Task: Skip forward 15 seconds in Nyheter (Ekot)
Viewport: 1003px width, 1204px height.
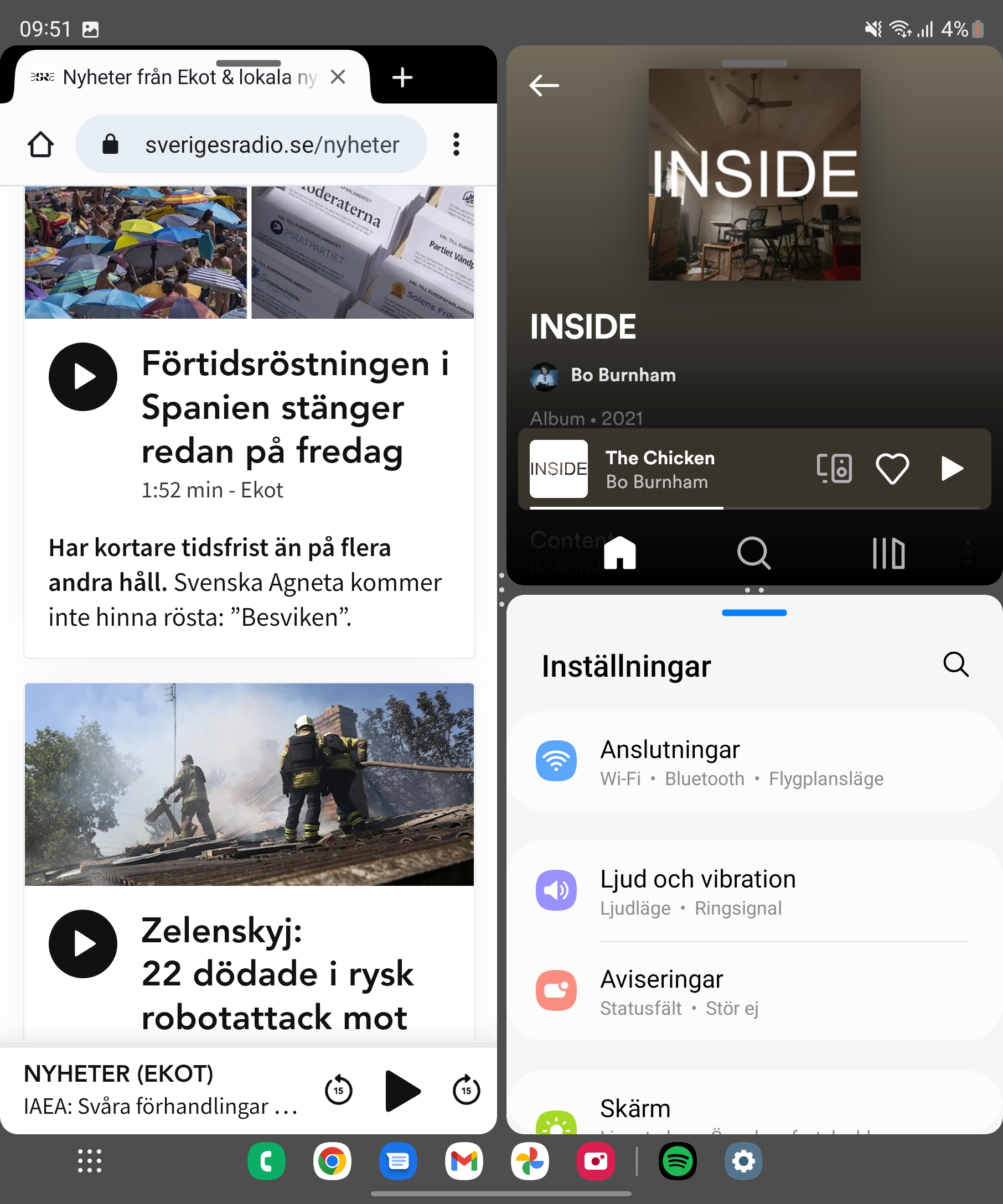Action: 466,1090
